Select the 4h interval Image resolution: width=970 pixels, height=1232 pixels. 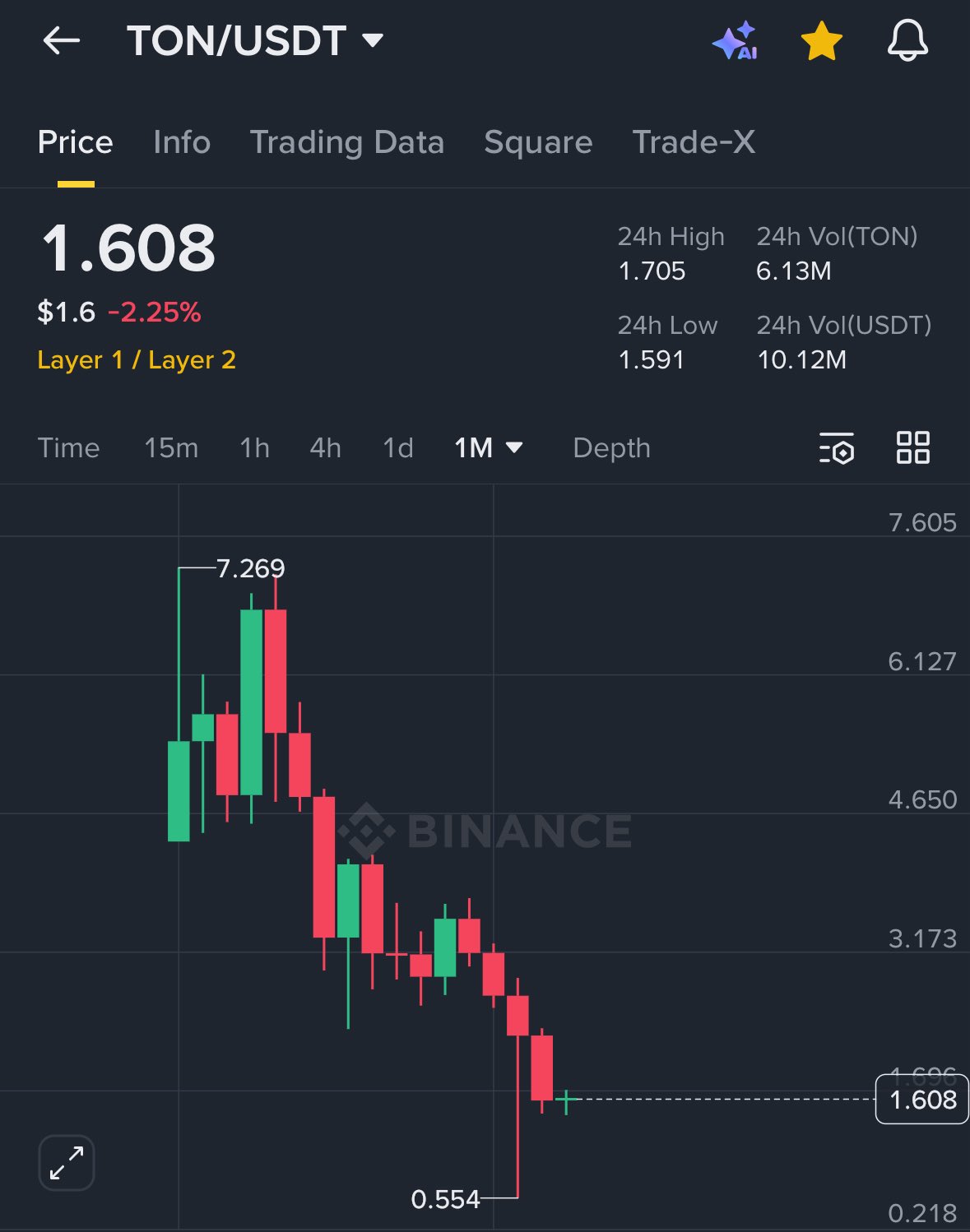click(x=325, y=448)
